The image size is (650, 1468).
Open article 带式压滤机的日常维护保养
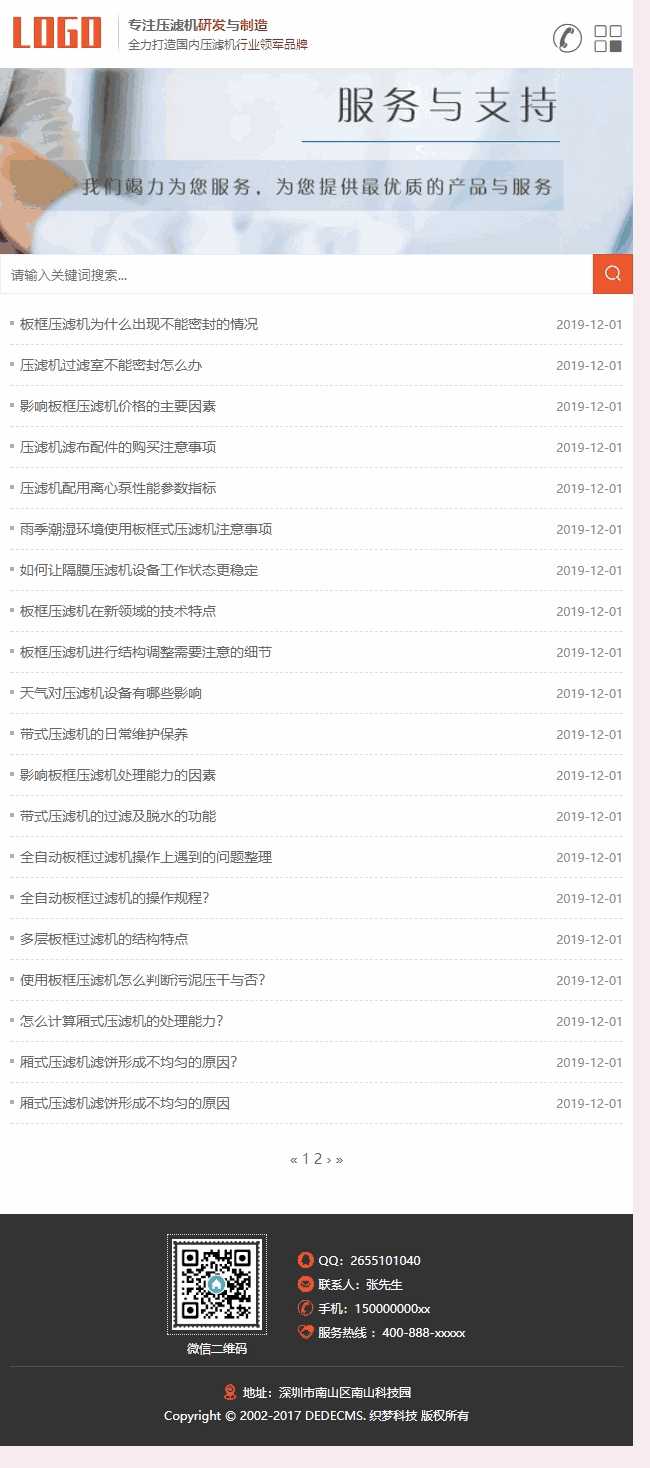(x=104, y=734)
